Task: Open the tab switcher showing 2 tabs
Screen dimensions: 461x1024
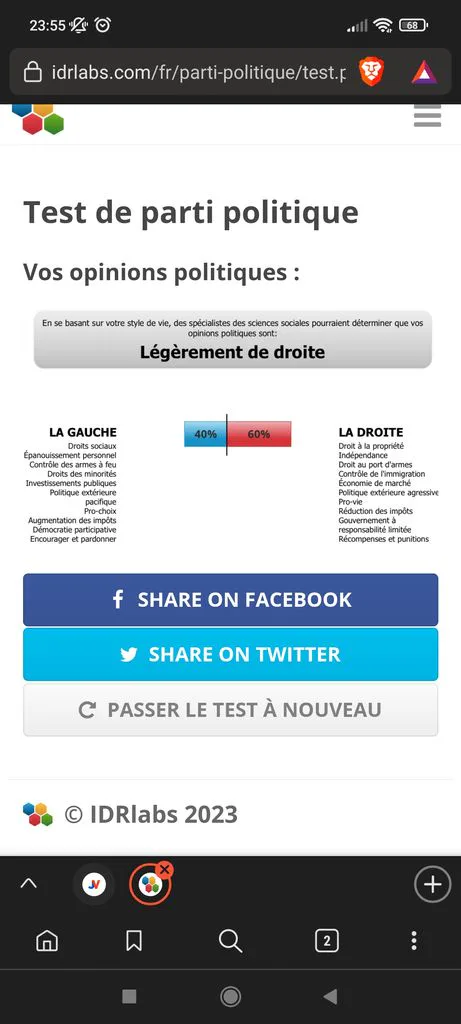Action: point(326,940)
